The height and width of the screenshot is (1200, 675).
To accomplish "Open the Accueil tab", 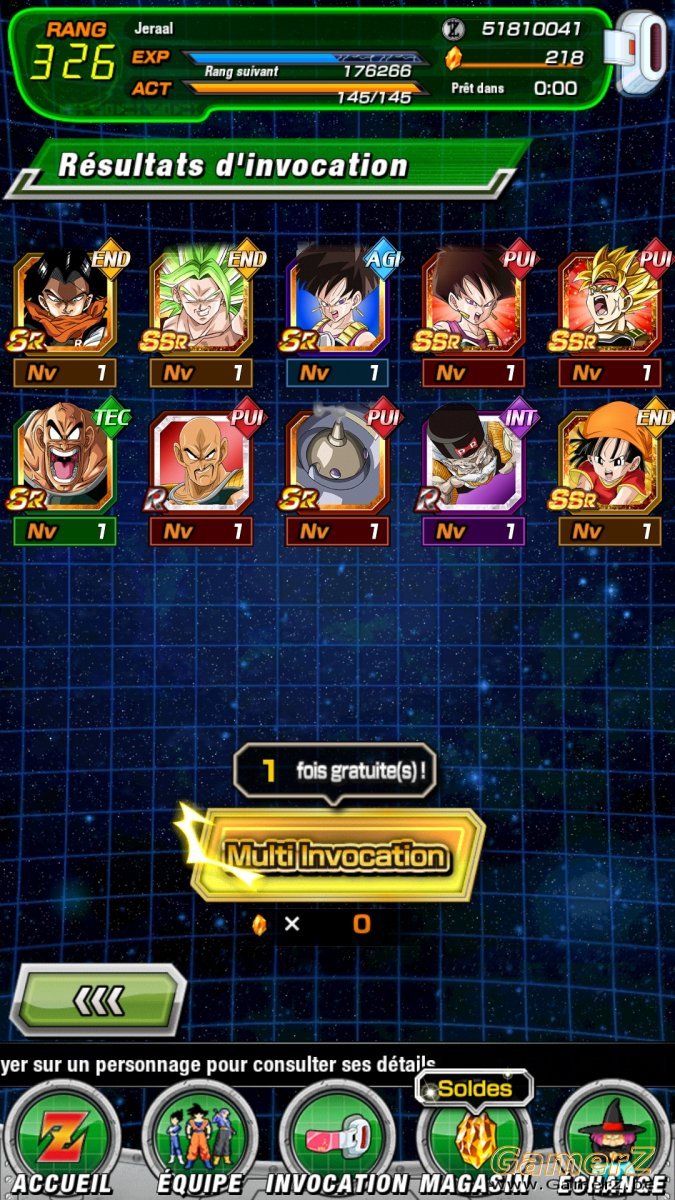I will point(62,1140).
